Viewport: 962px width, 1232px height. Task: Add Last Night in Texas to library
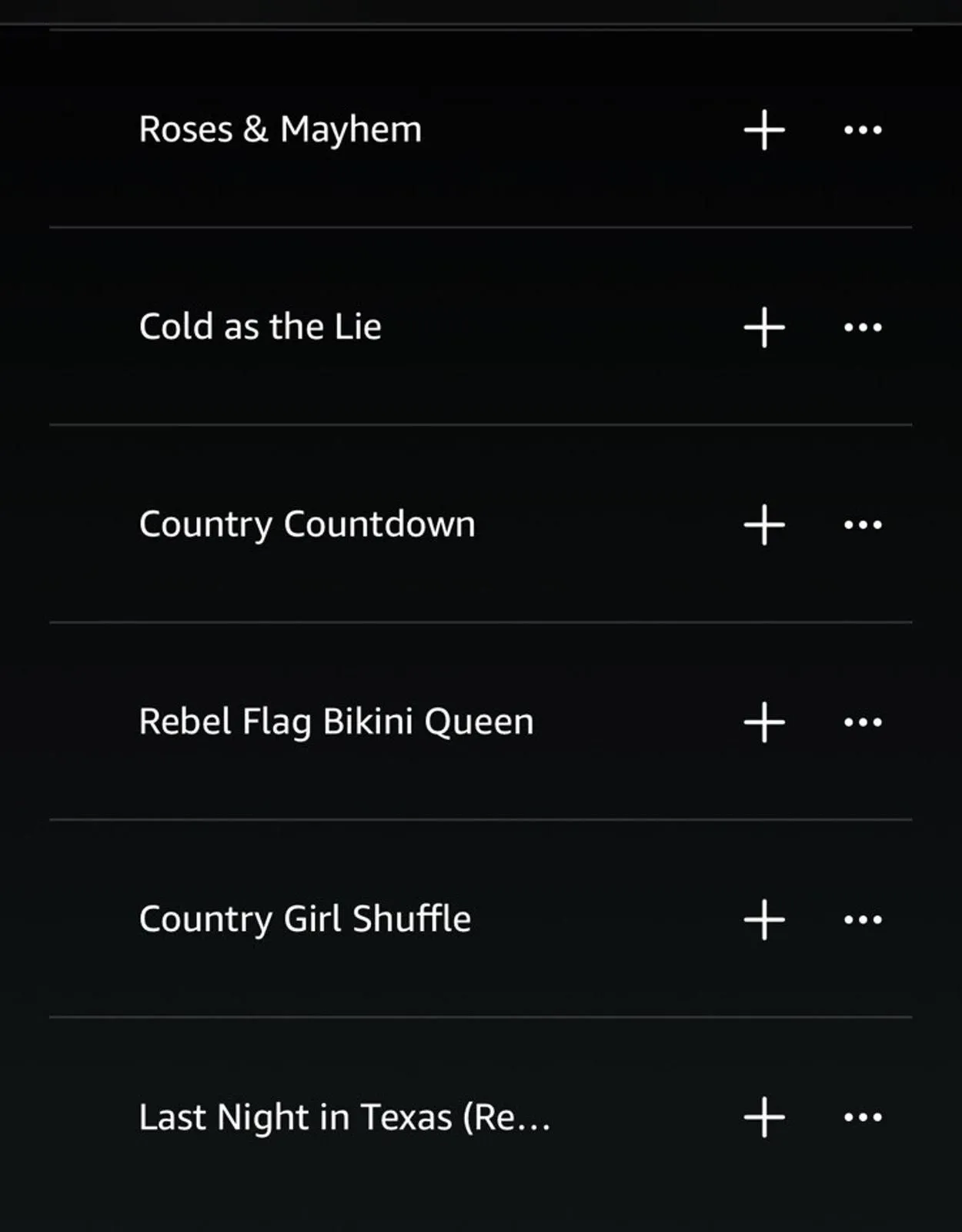(x=764, y=1117)
